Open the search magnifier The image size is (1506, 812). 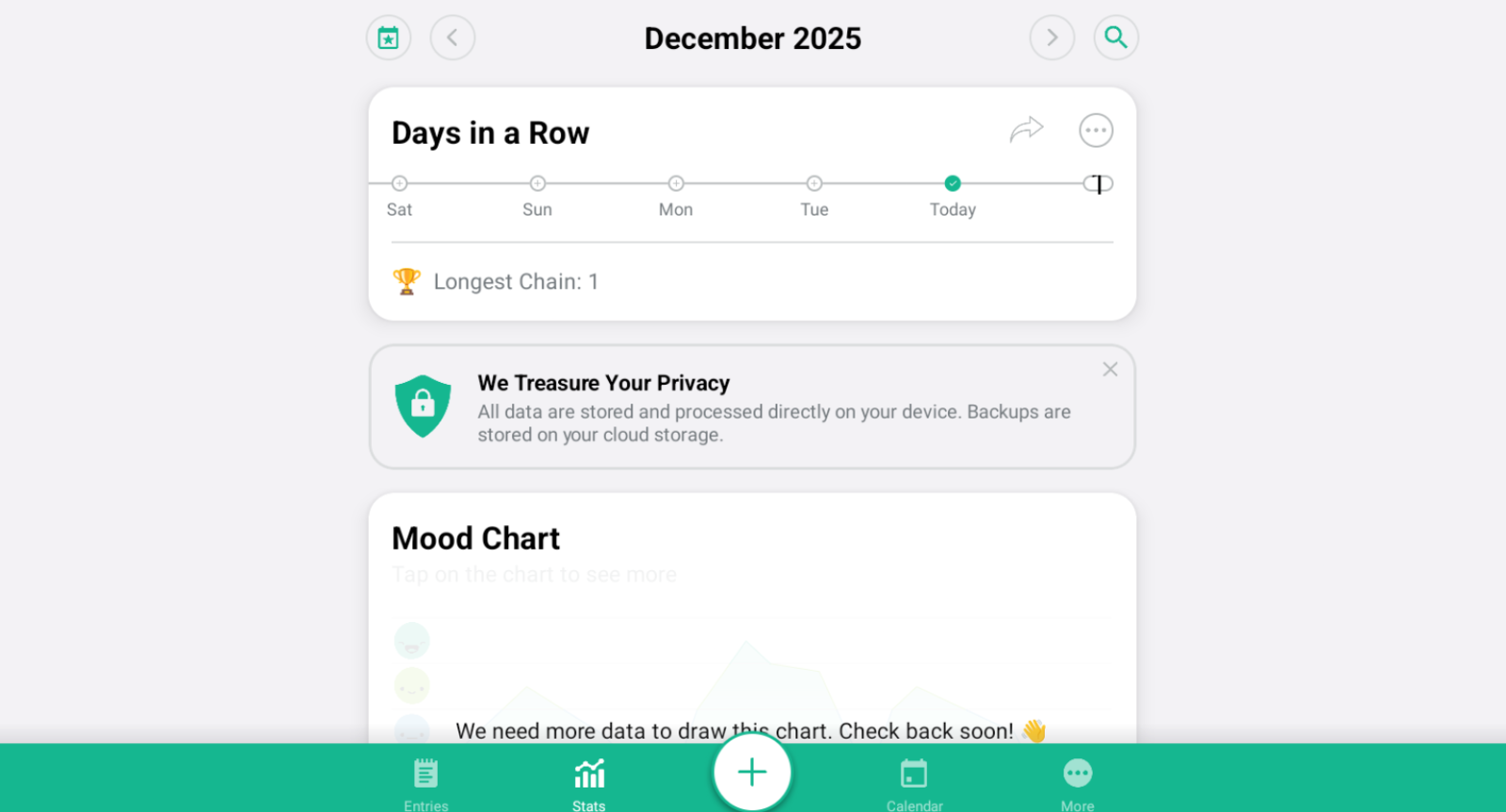click(x=1115, y=38)
